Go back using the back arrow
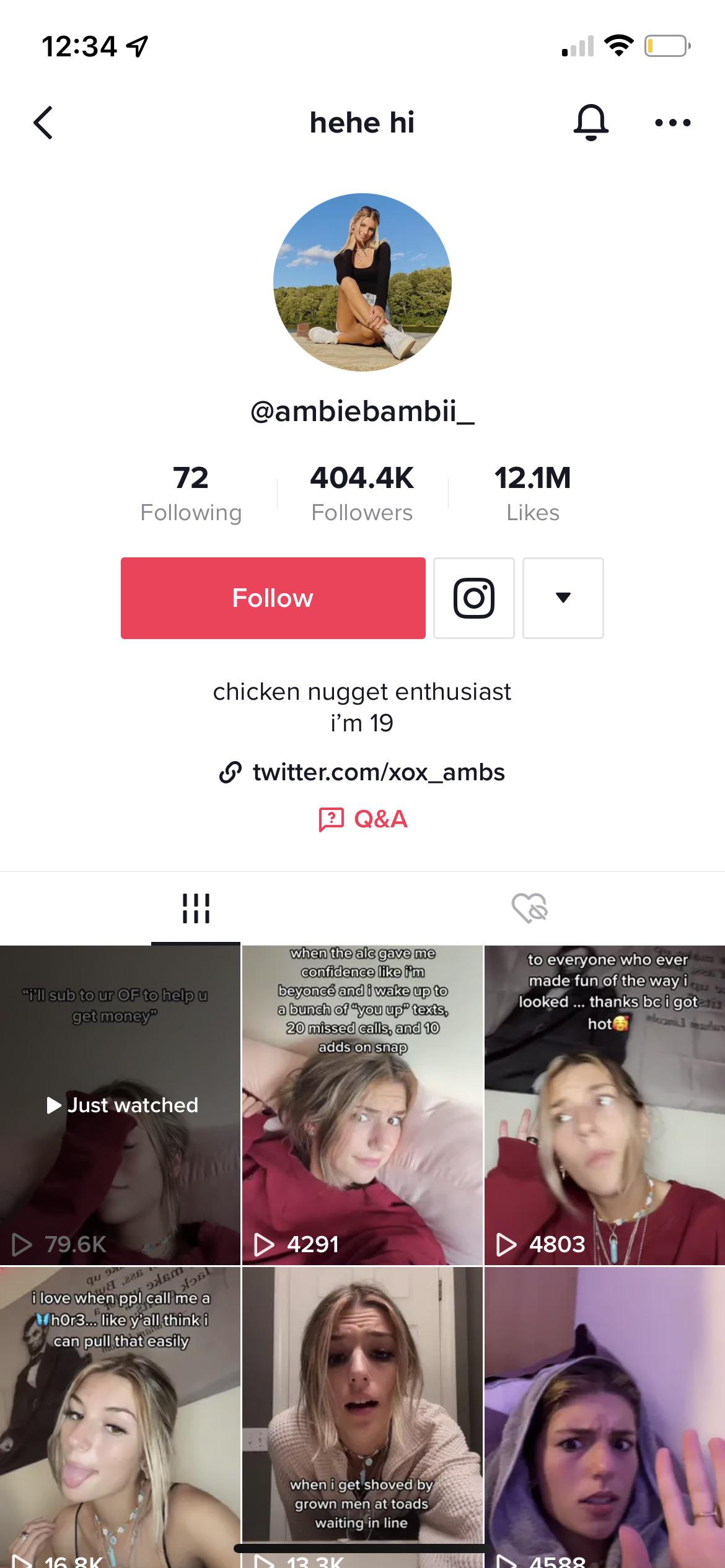 [x=43, y=123]
